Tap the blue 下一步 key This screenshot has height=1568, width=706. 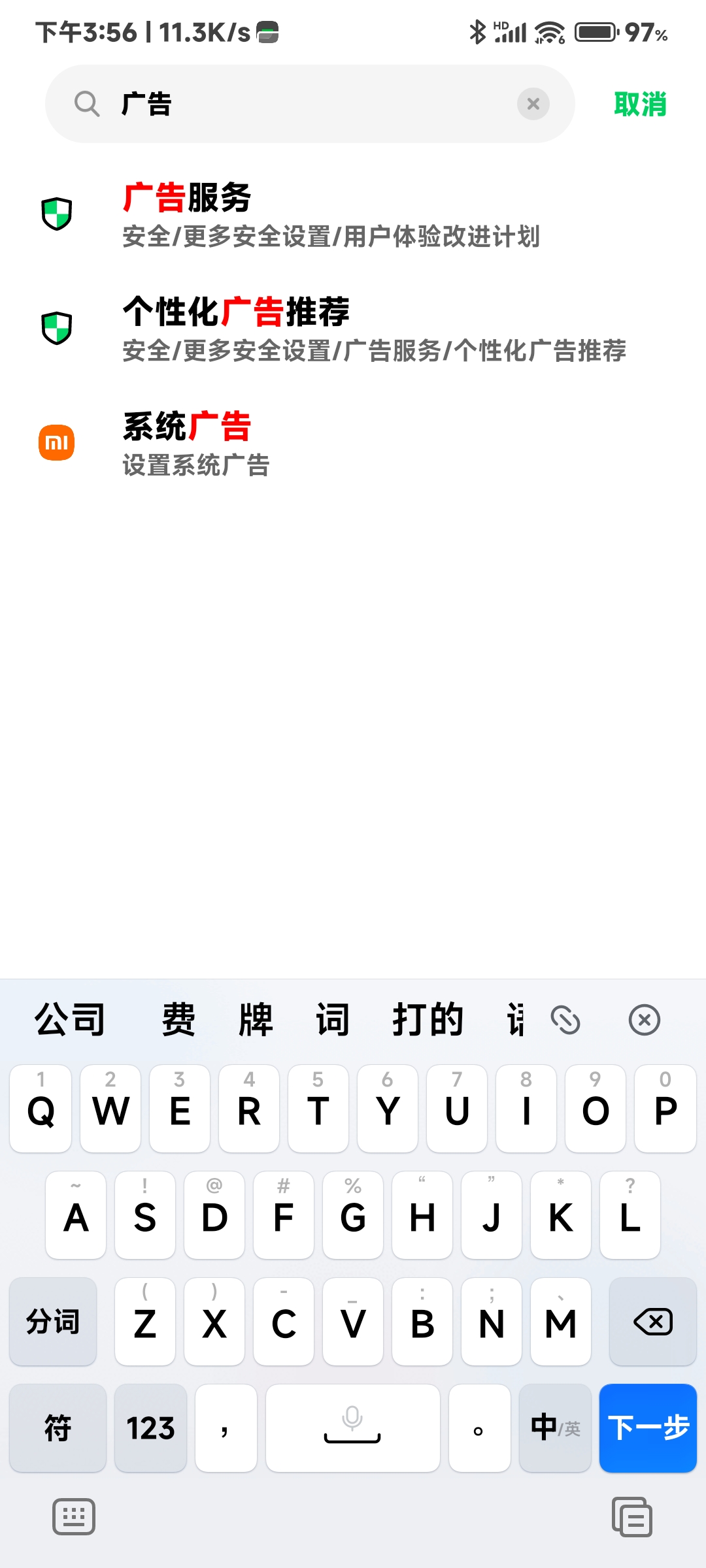pyautogui.click(x=648, y=1428)
